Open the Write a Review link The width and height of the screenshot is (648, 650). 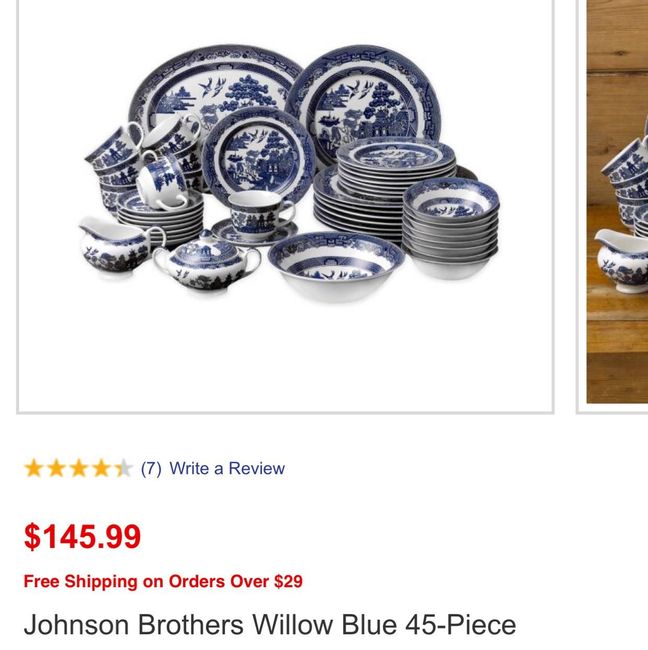pos(227,468)
